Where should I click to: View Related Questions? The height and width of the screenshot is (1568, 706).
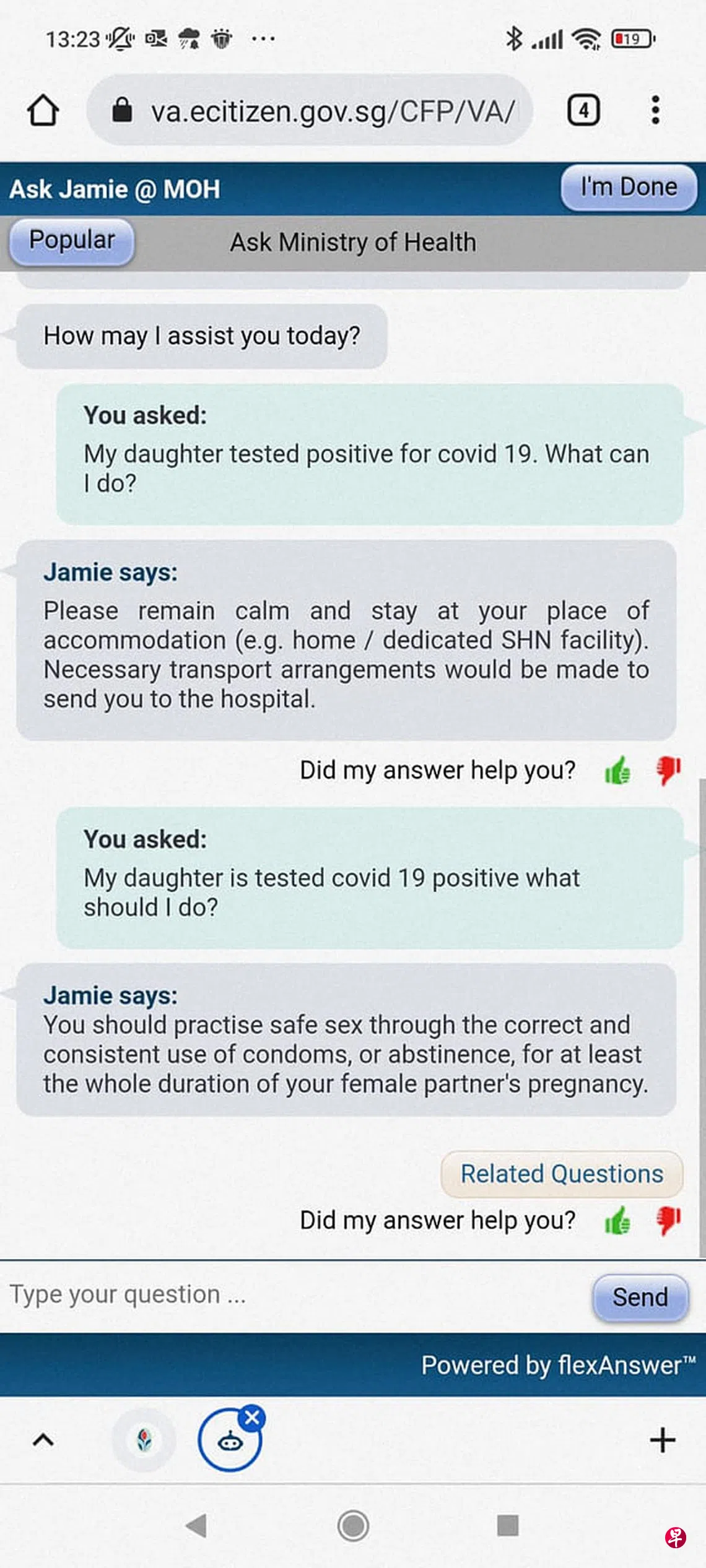click(562, 1174)
